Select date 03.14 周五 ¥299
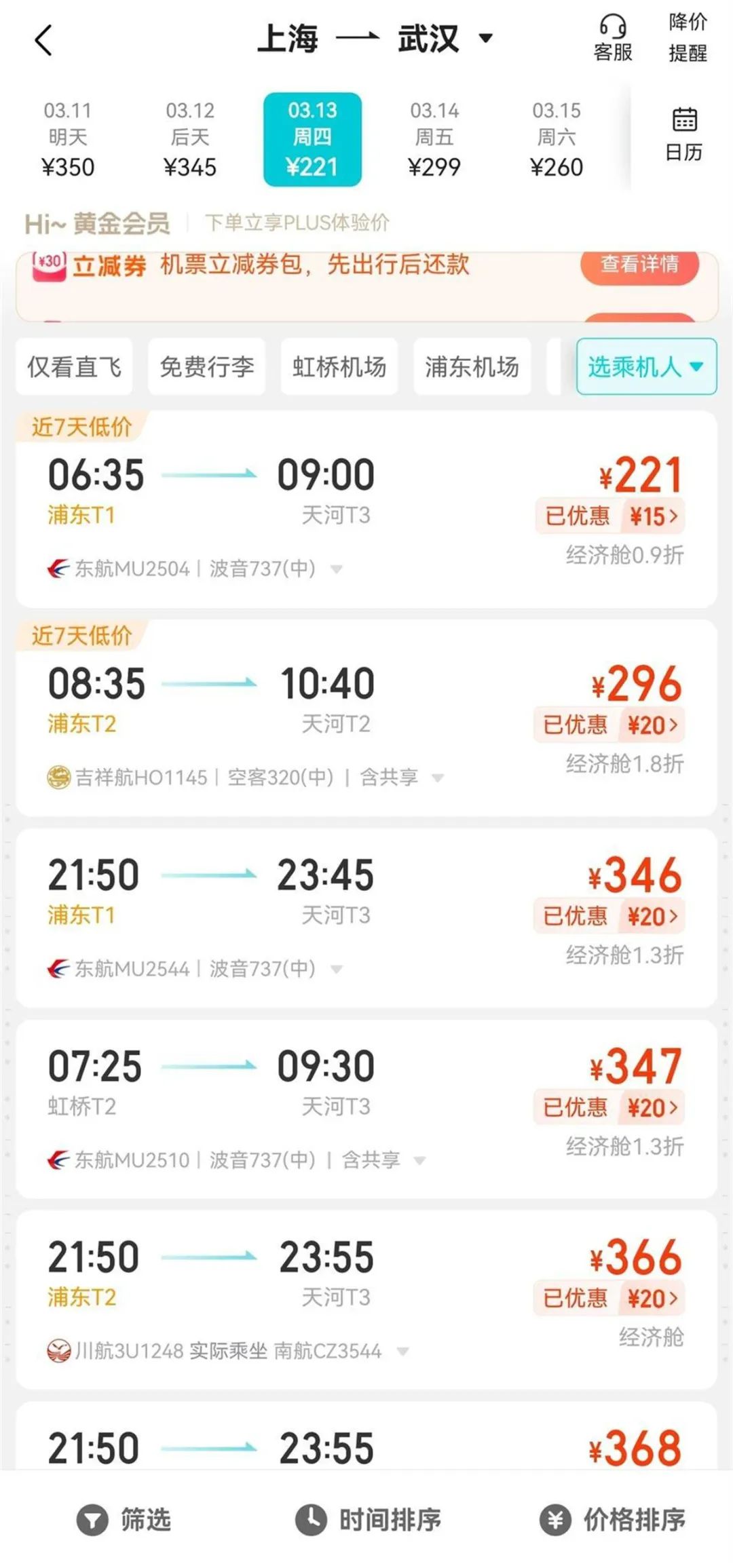 click(x=434, y=139)
